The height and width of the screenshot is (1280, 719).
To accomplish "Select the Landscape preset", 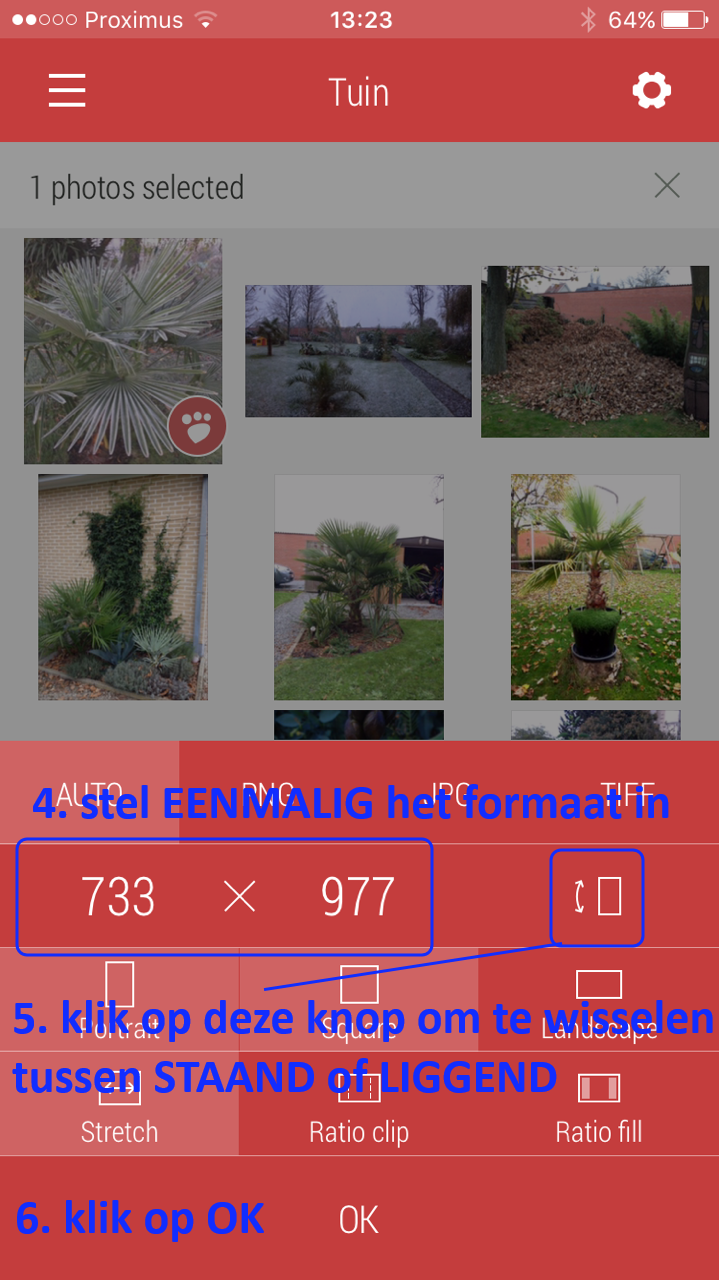I will [x=598, y=1000].
